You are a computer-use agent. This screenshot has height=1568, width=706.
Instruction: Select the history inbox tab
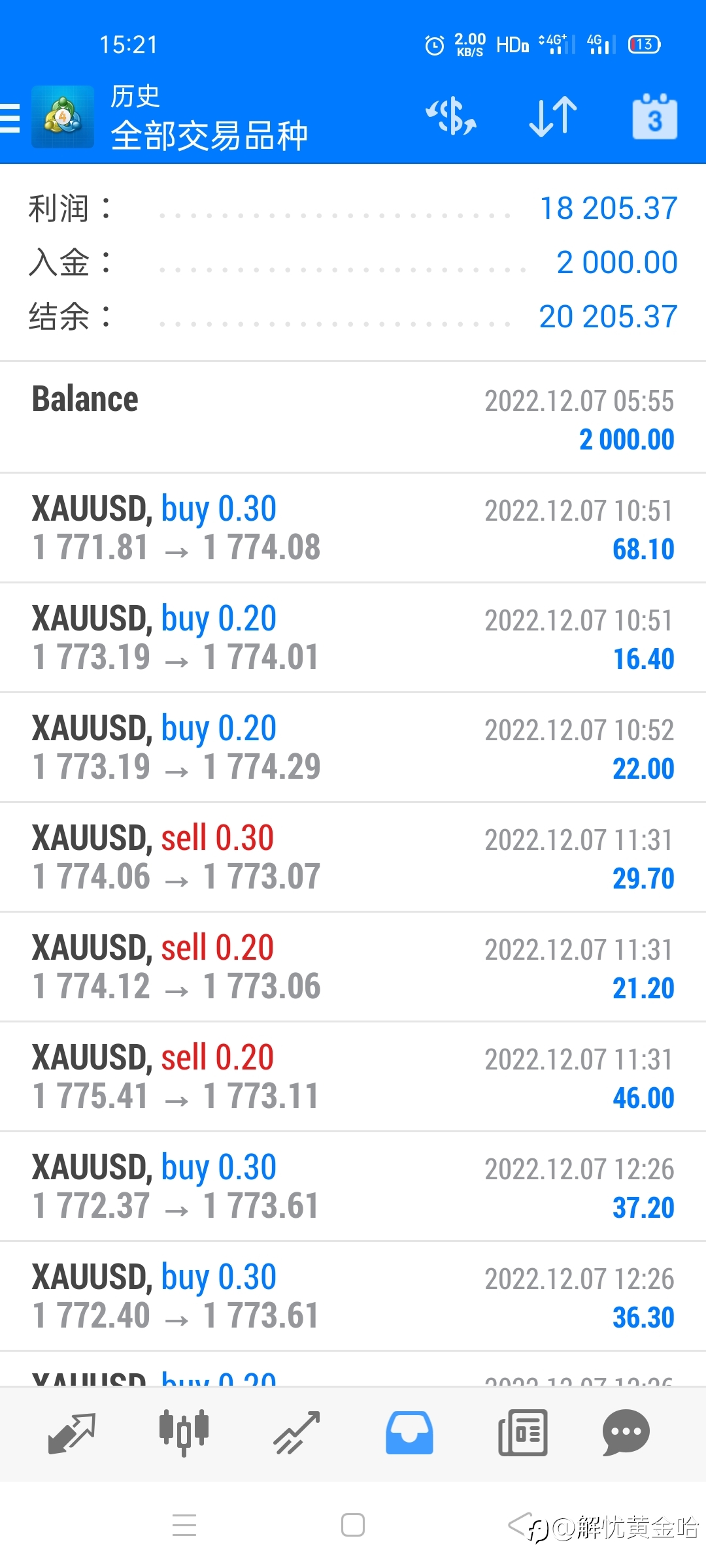[x=409, y=1433]
